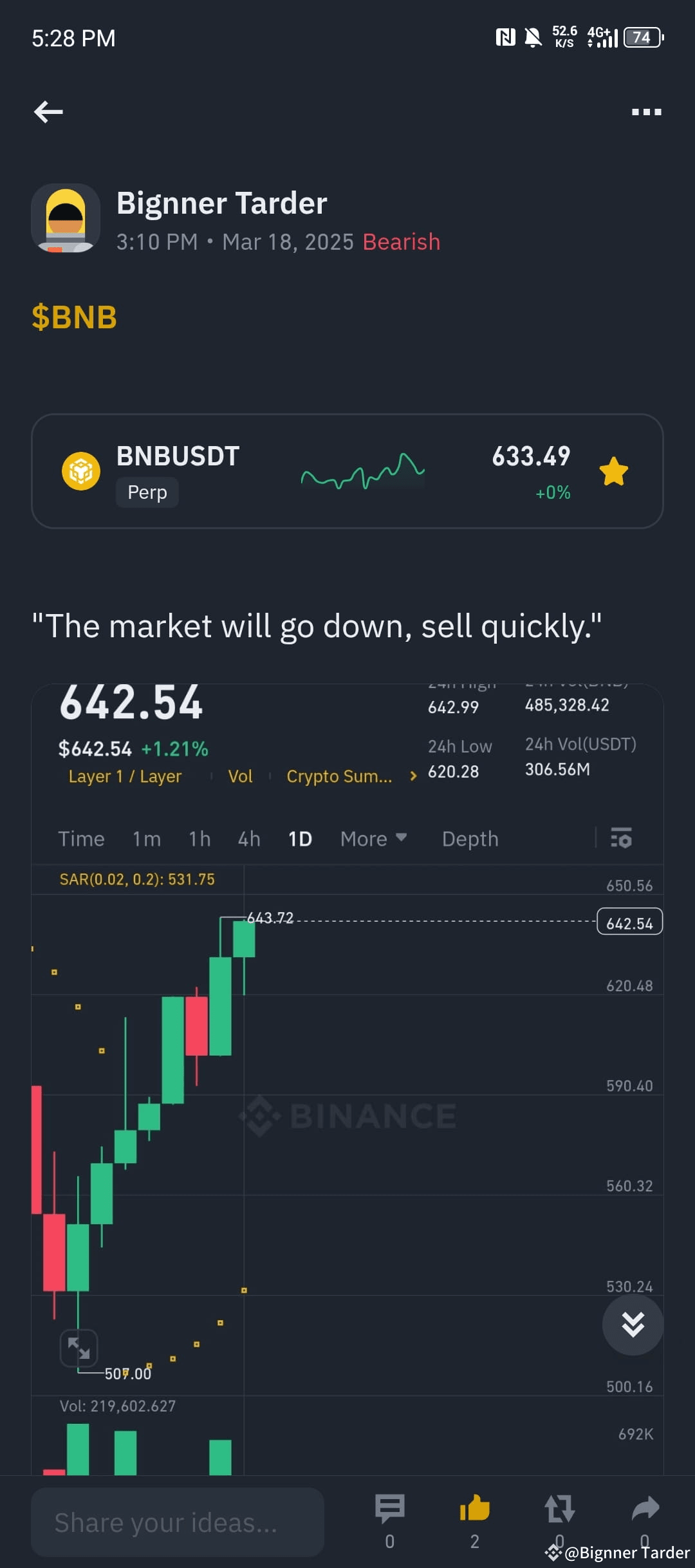
Task: Open the Depth tab
Action: point(470,838)
